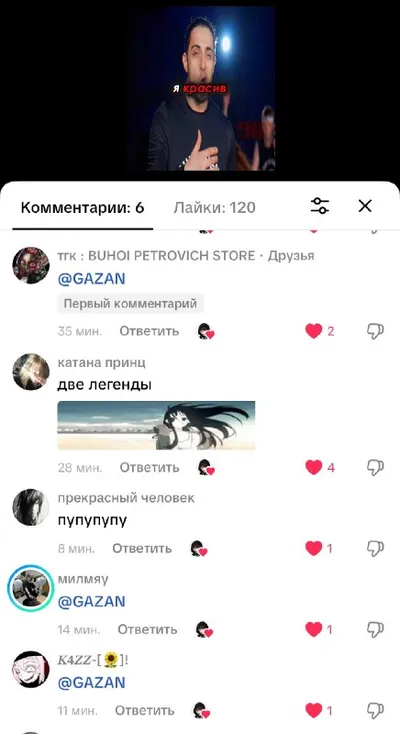Dislike K4ZZ's comment

click(x=375, y=710)
